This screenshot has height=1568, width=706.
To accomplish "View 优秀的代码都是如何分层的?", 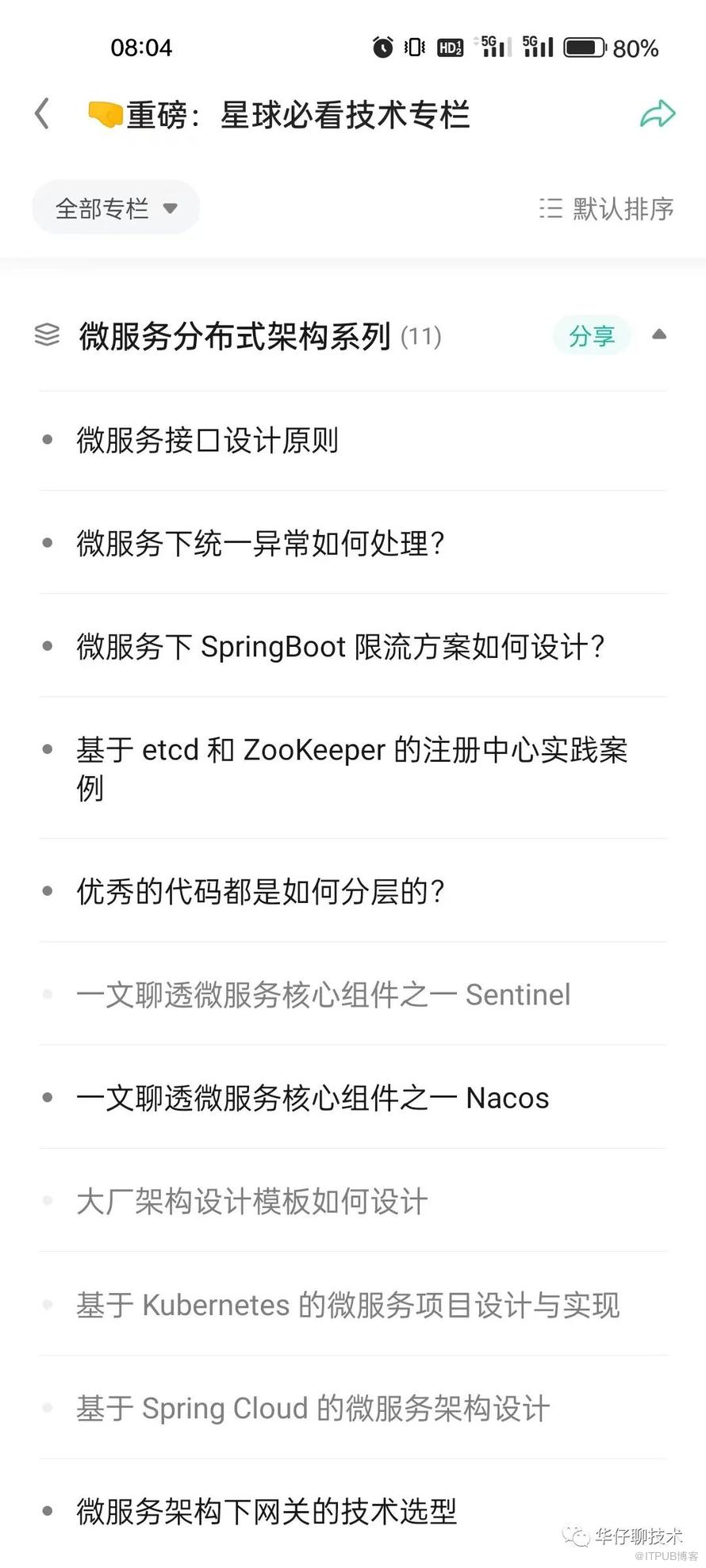I will point(260,892).
